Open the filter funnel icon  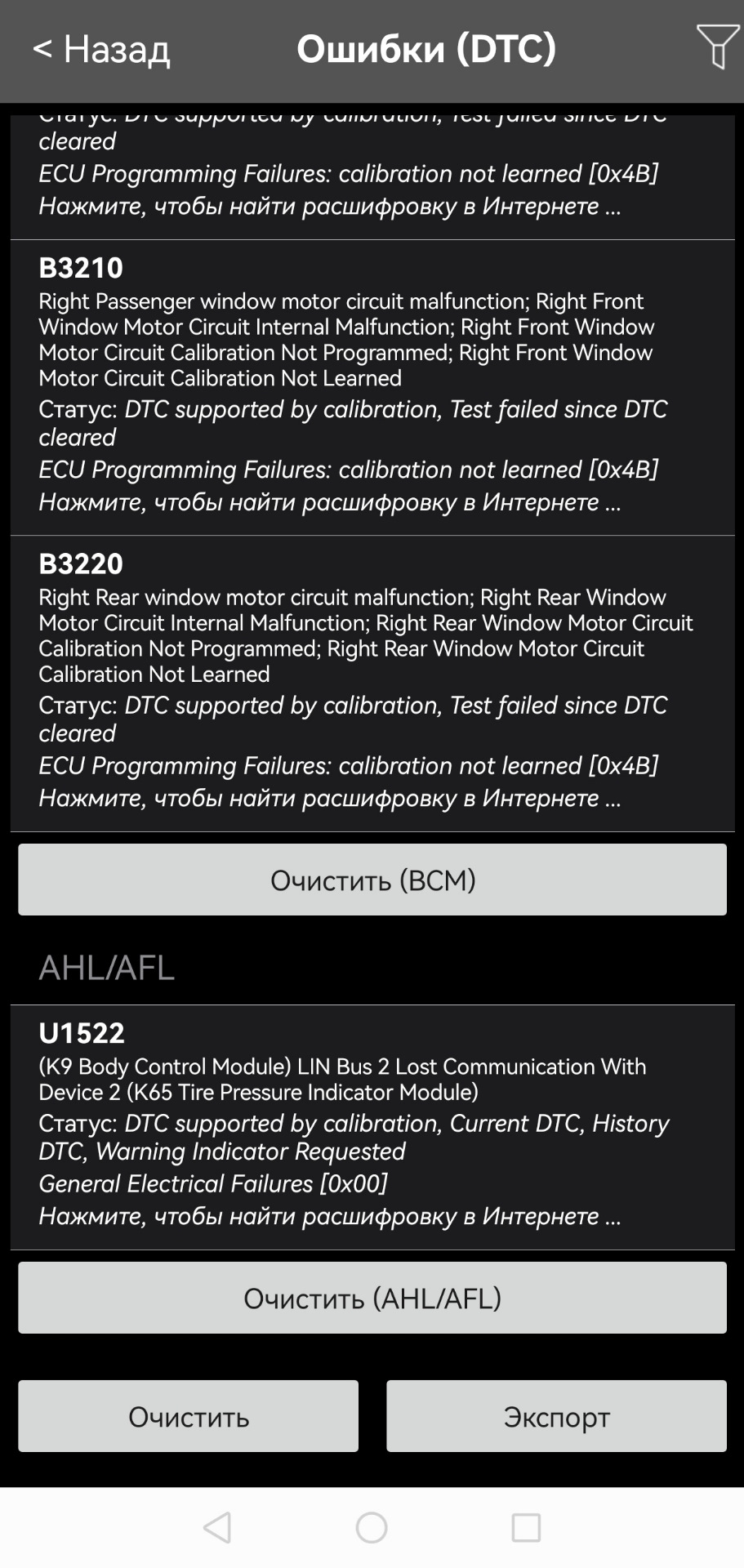tap(717, 47)
